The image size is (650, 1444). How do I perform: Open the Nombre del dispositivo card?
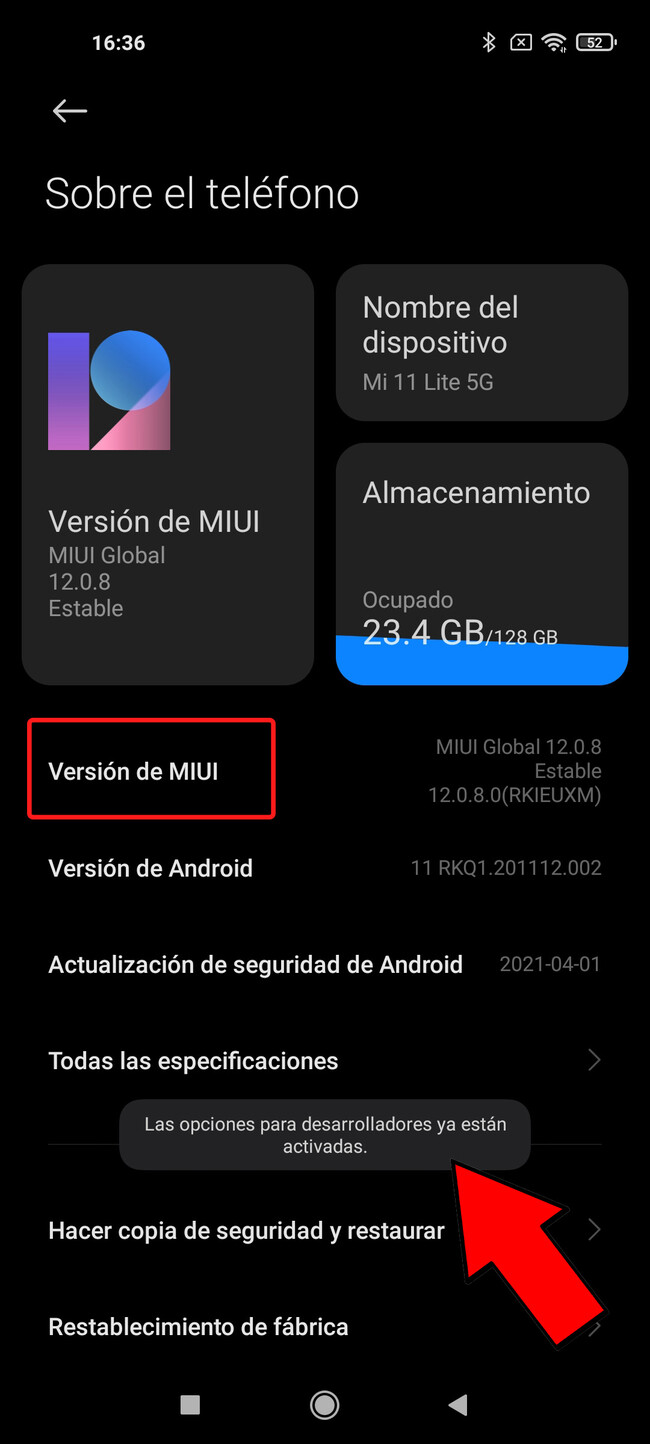point(482,343)
